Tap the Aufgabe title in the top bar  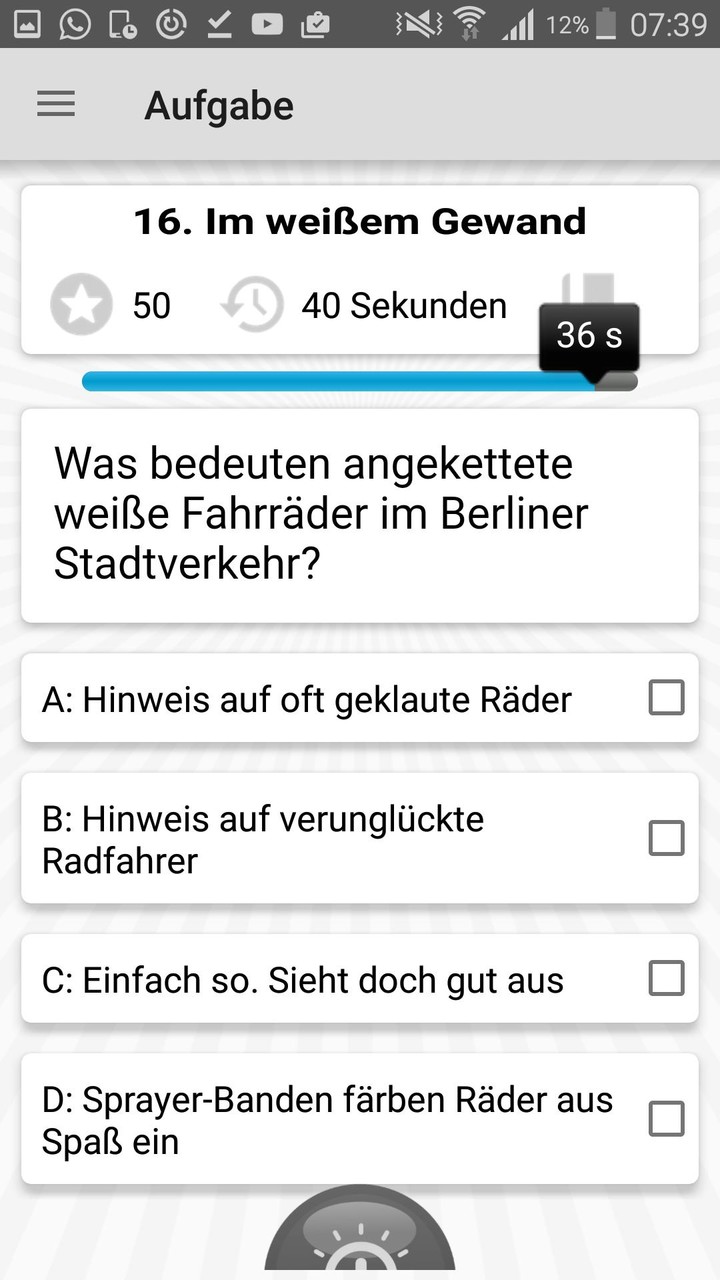(219, 104)
